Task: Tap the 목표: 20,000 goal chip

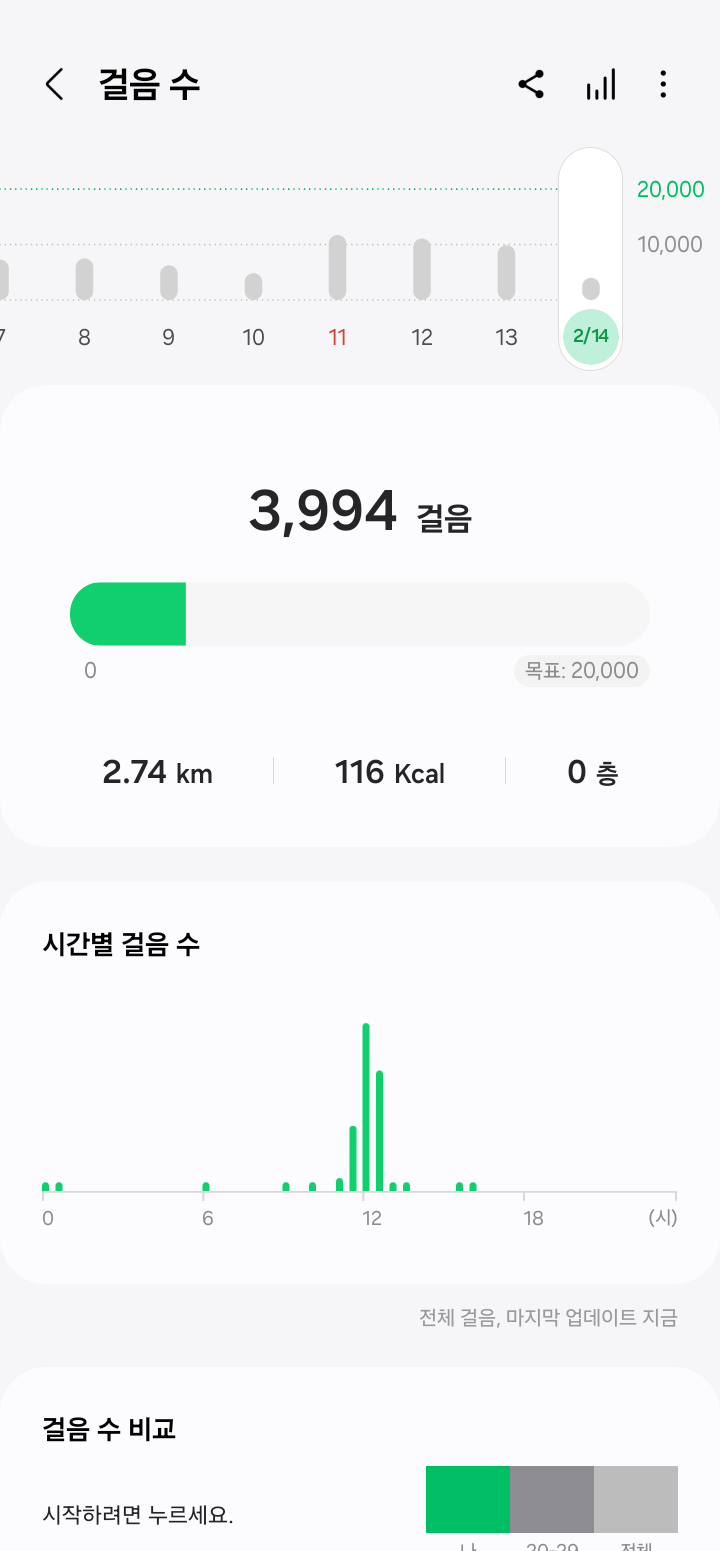Action: click(x=581, y=670)
